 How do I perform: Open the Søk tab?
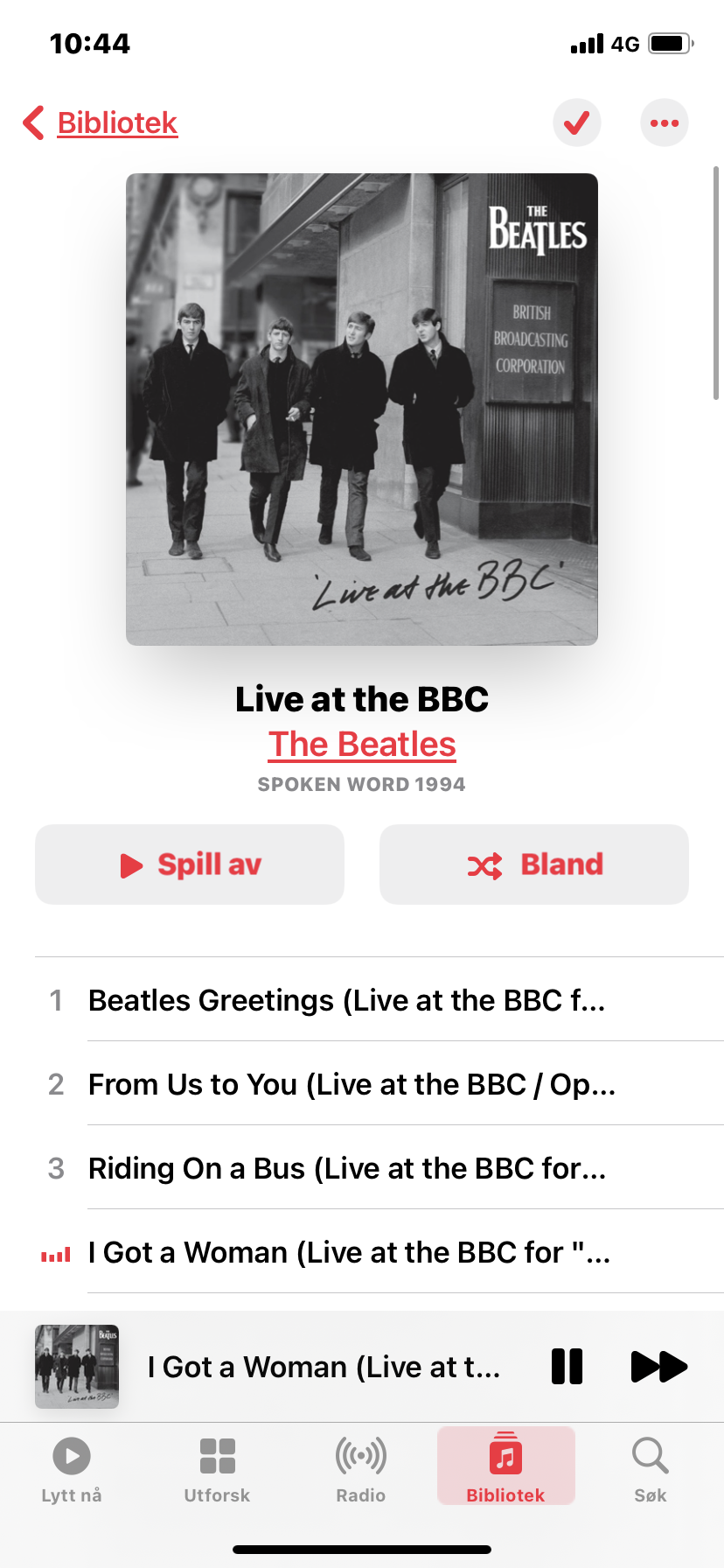(651, 1469)
